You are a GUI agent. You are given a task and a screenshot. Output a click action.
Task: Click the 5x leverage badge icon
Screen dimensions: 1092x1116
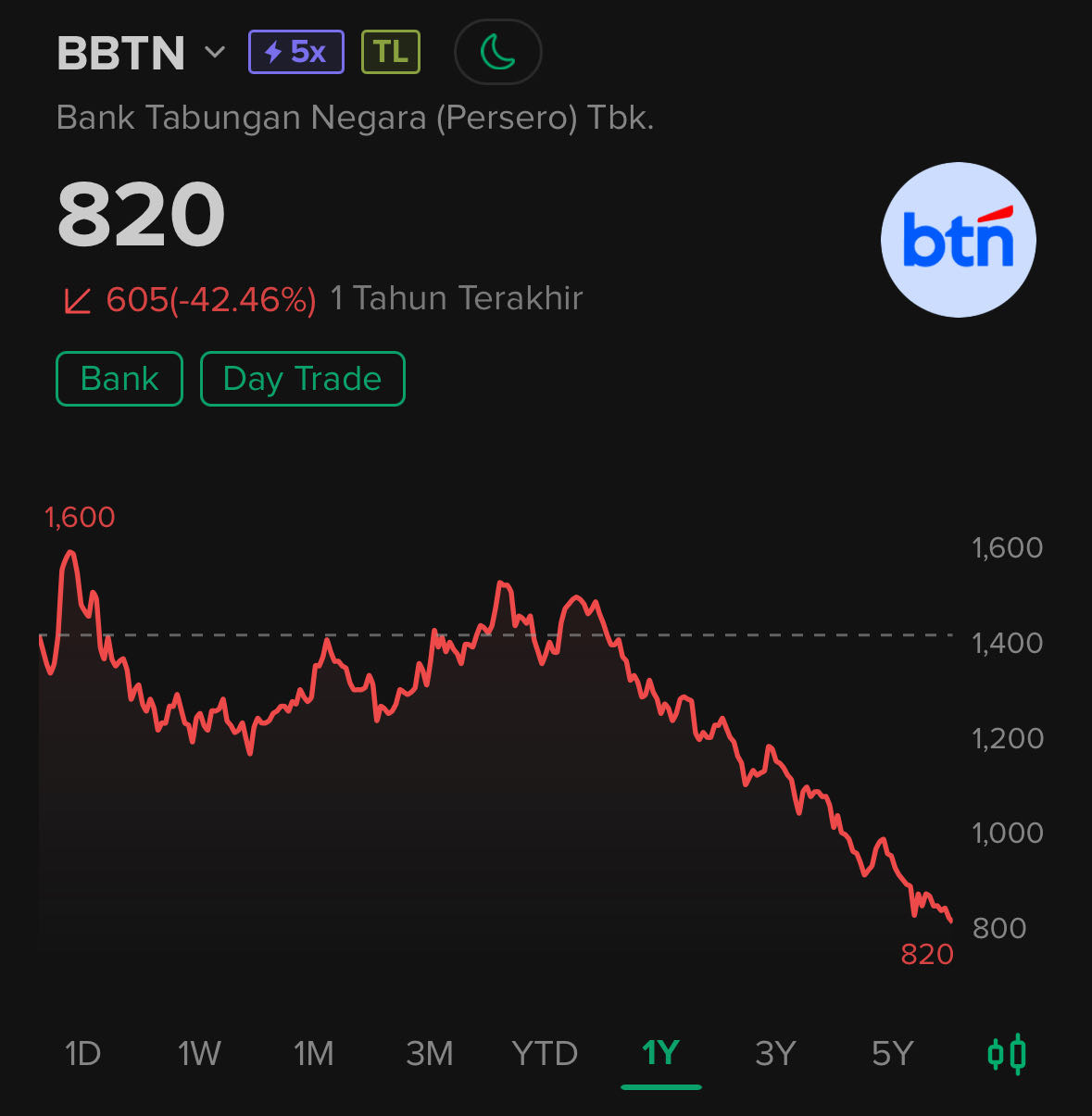coord(295,51)
